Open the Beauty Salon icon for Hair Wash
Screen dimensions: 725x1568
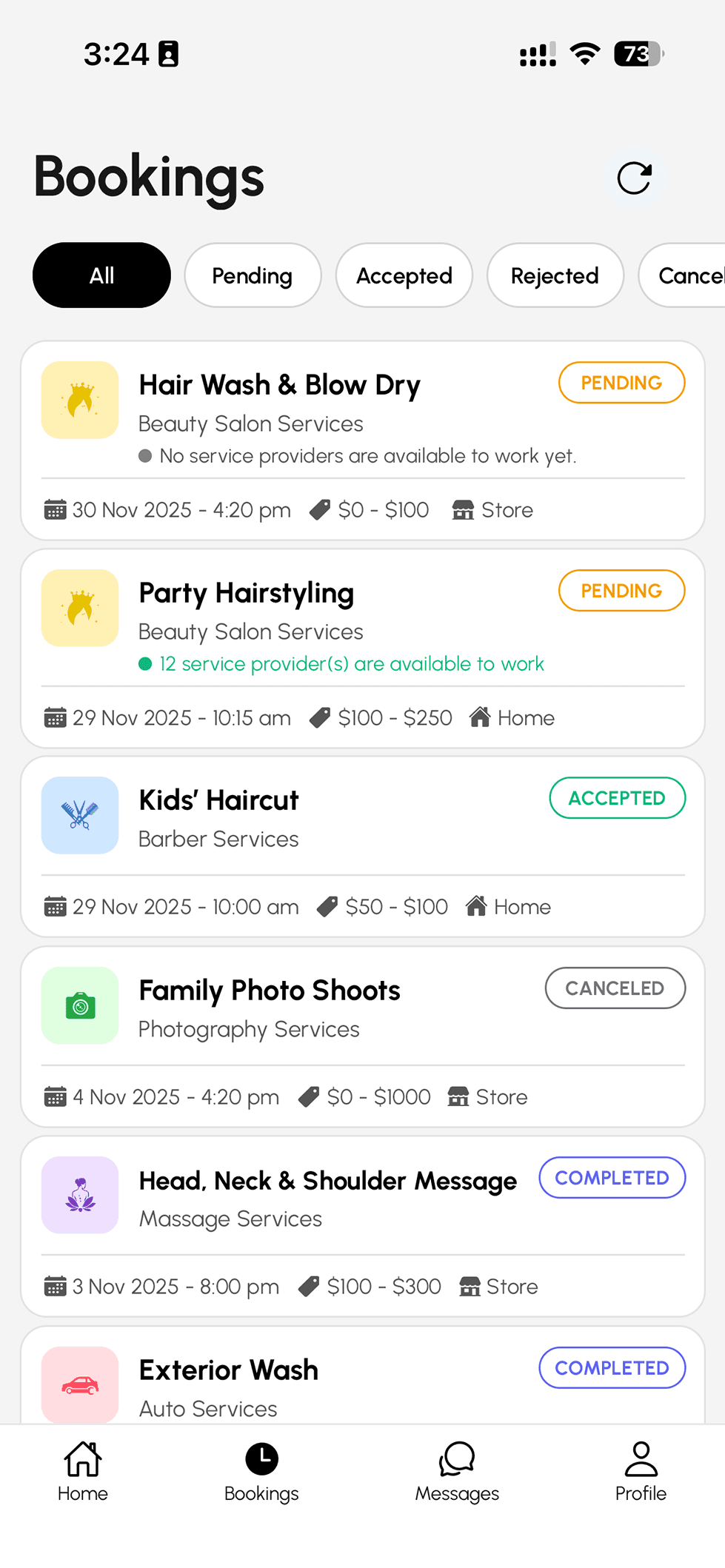pyautogui.click(x=80, y=400)
